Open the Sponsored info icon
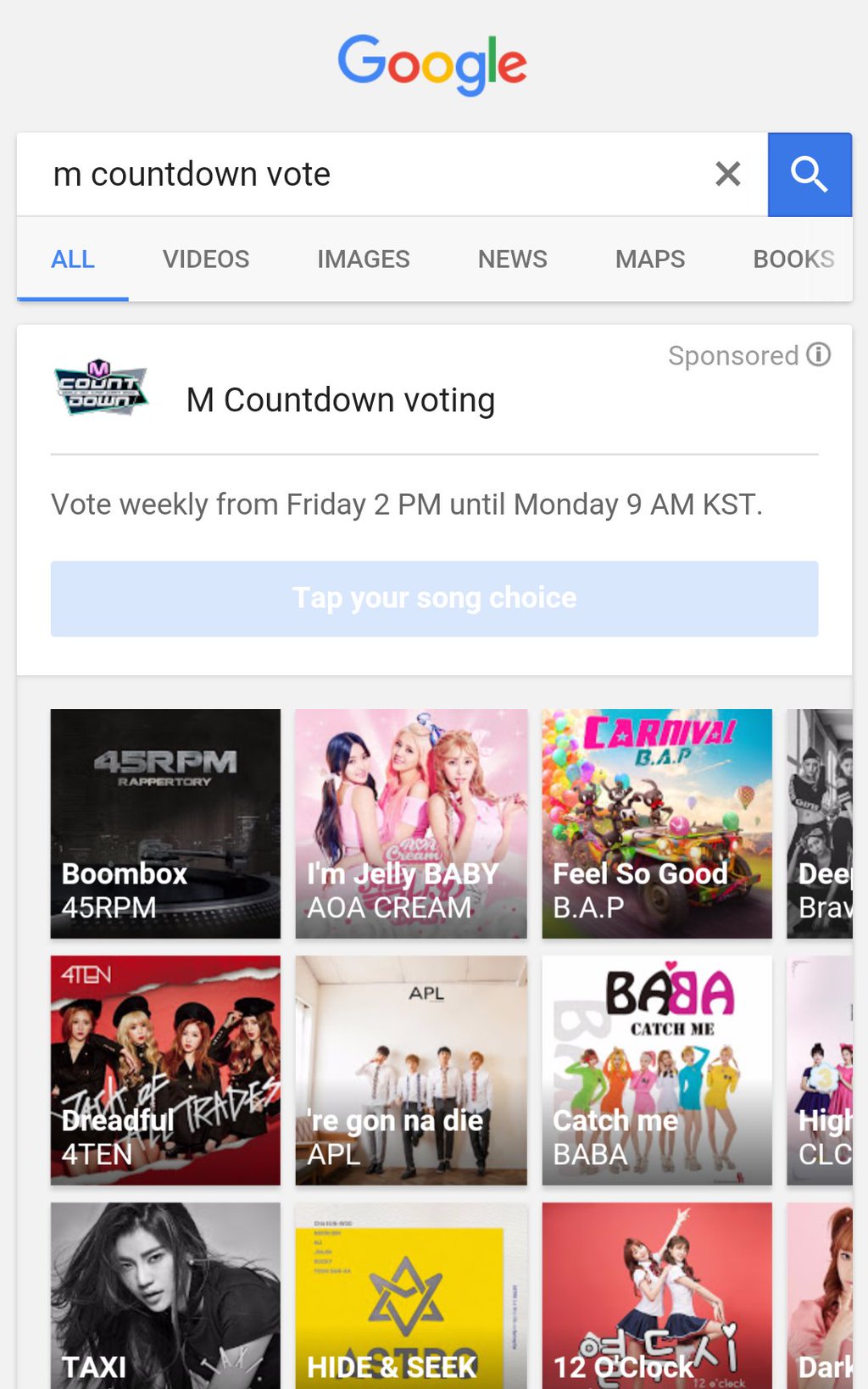The width and height of the screenshot is (868, 1389). click(819, 354)
